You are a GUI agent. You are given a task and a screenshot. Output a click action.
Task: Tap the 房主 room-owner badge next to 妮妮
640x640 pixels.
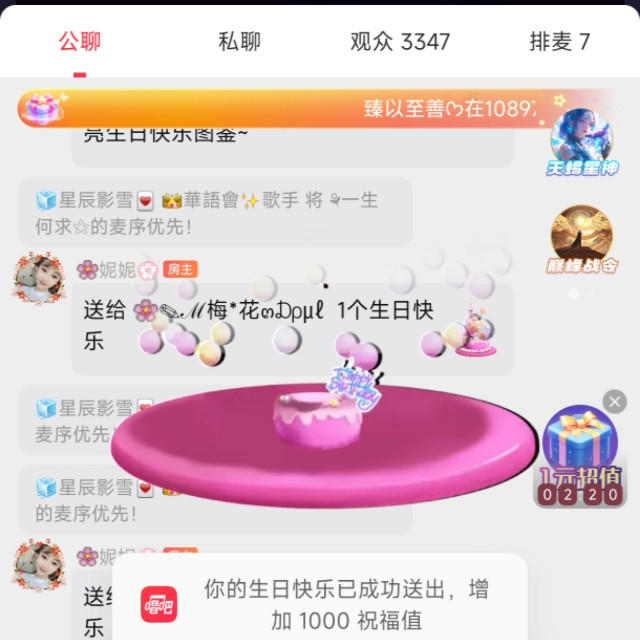(x=180, y=269)
